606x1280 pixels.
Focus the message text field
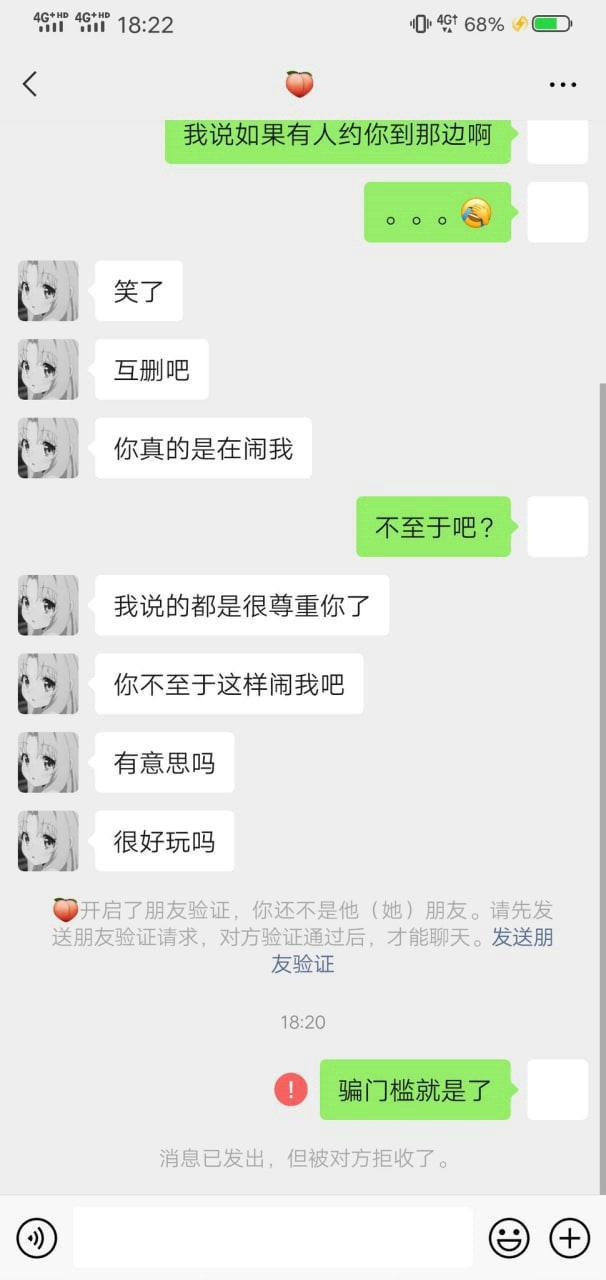[x=272, y=1238]
